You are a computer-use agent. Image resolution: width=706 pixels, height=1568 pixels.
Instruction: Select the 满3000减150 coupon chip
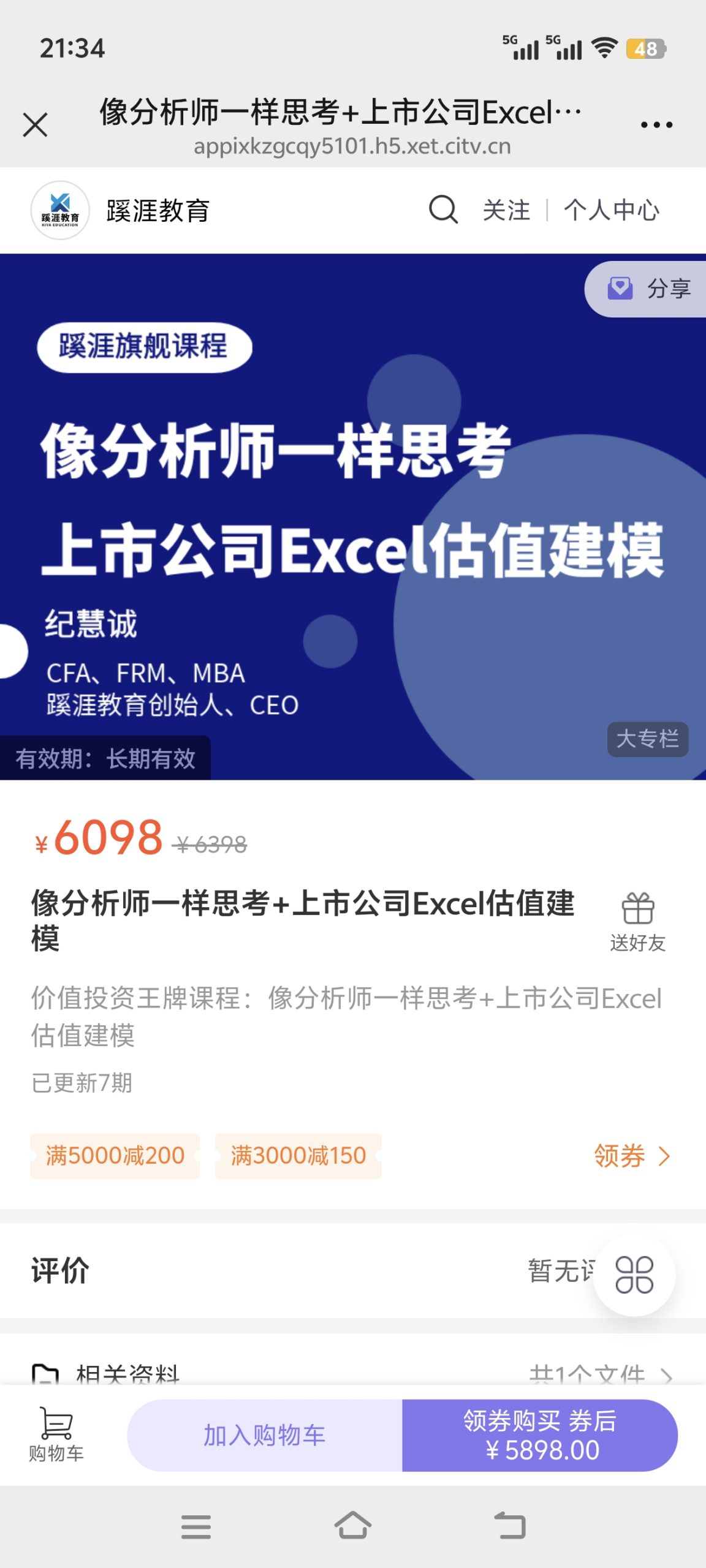(x=298, y=1156)
